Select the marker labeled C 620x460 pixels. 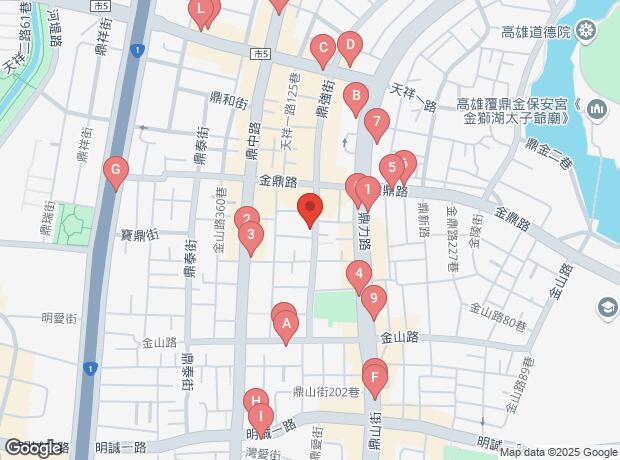click(x=322, y=47)
